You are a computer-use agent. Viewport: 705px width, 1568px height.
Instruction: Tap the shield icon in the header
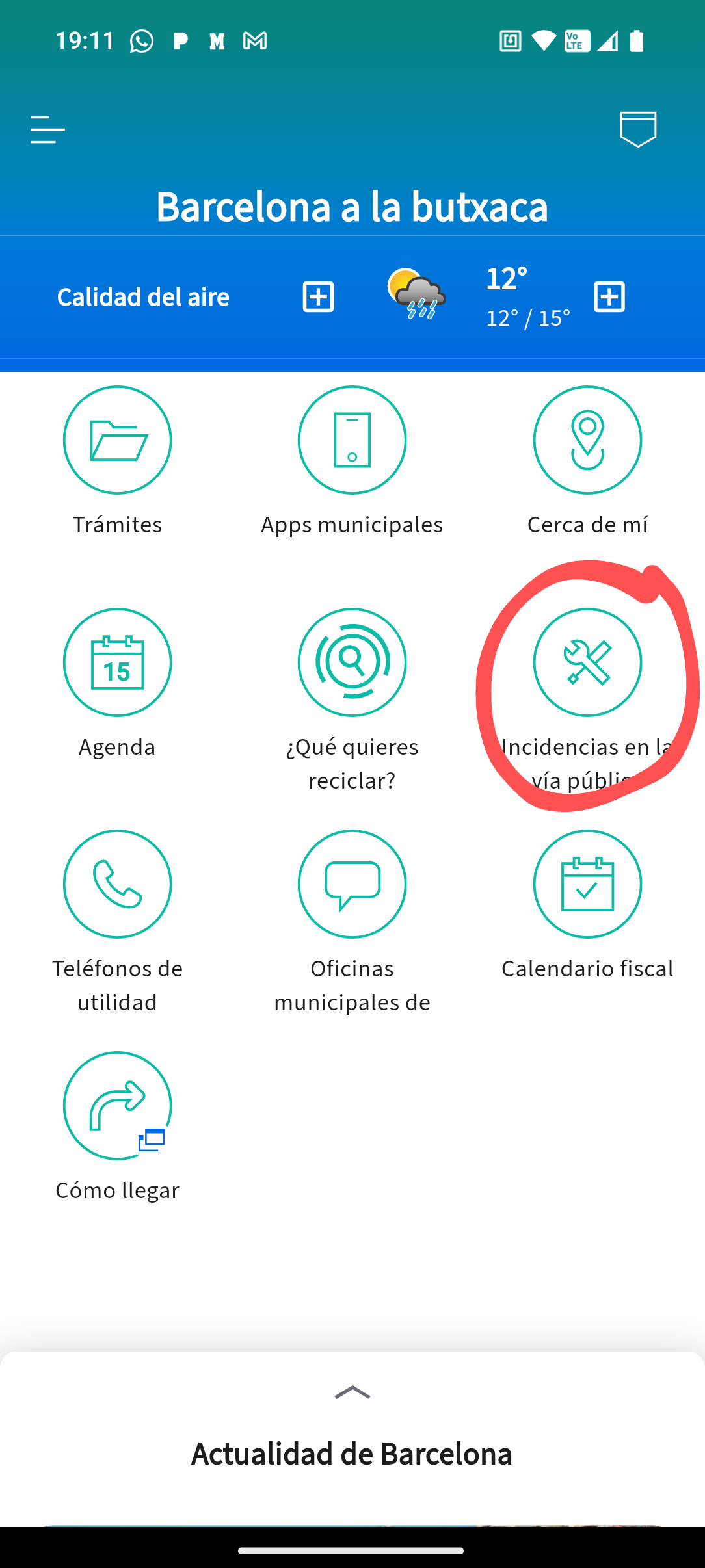[x=638, y=129]
